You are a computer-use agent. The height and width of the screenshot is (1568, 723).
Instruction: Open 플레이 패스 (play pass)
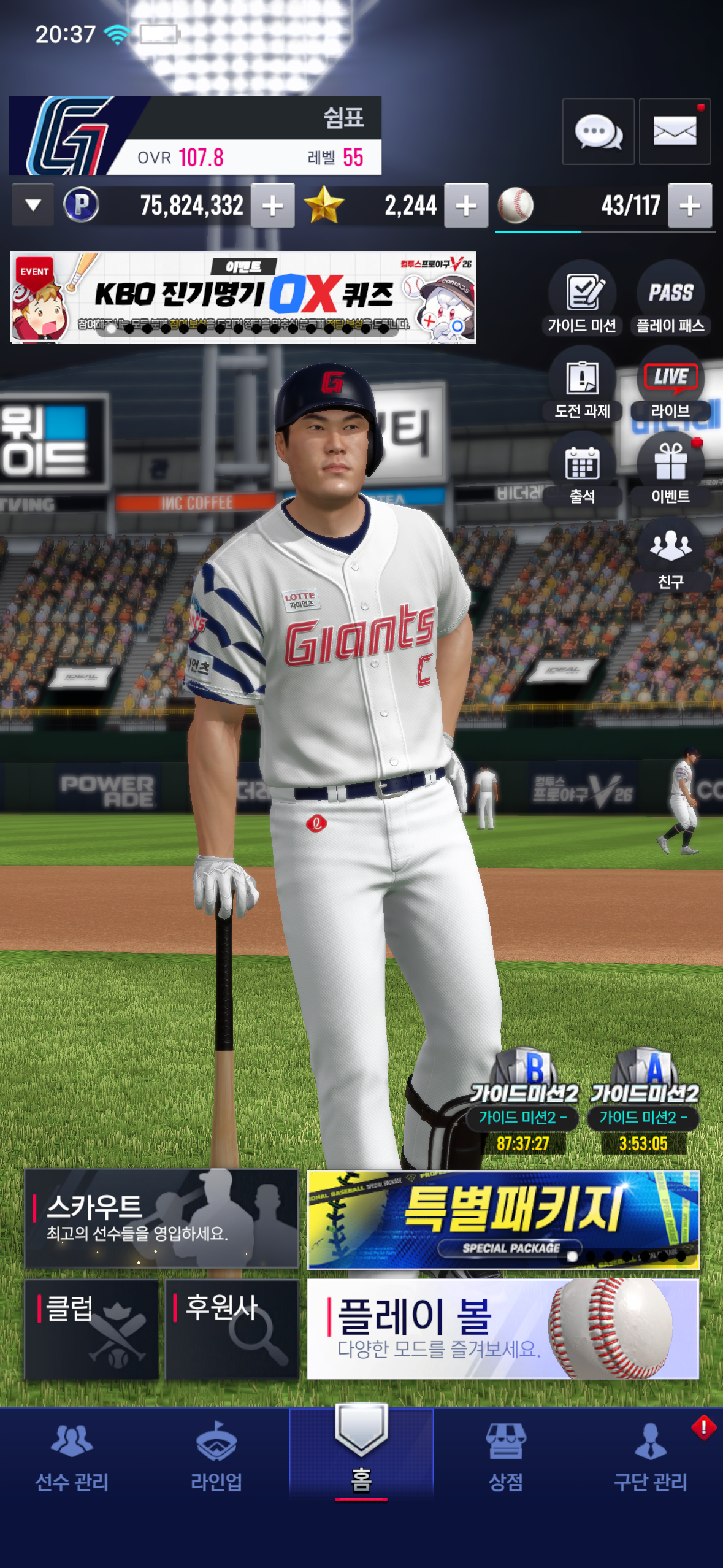[x=671, y=299]
